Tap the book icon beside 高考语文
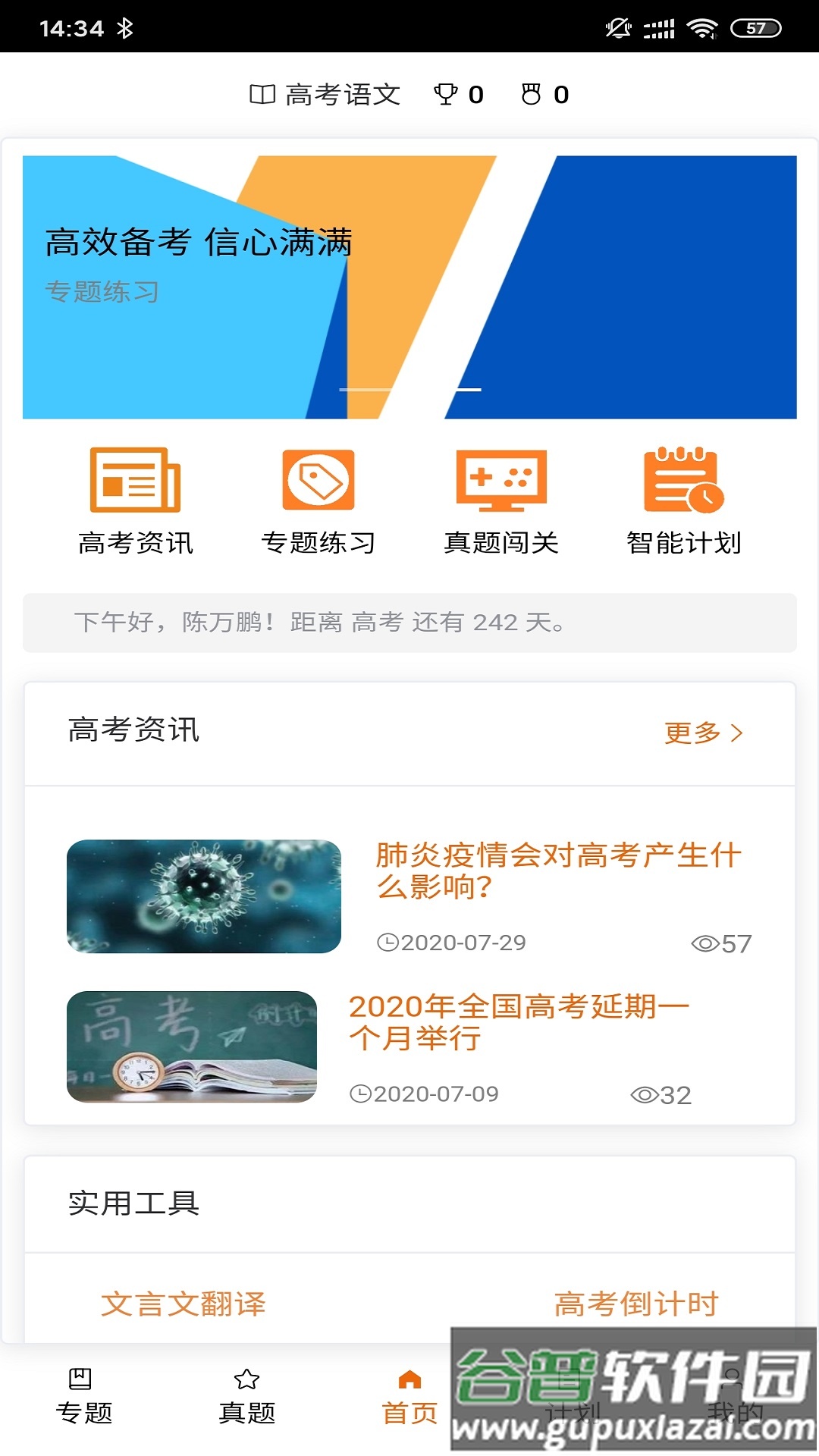The image size is (819, 1456). [262, 93]
